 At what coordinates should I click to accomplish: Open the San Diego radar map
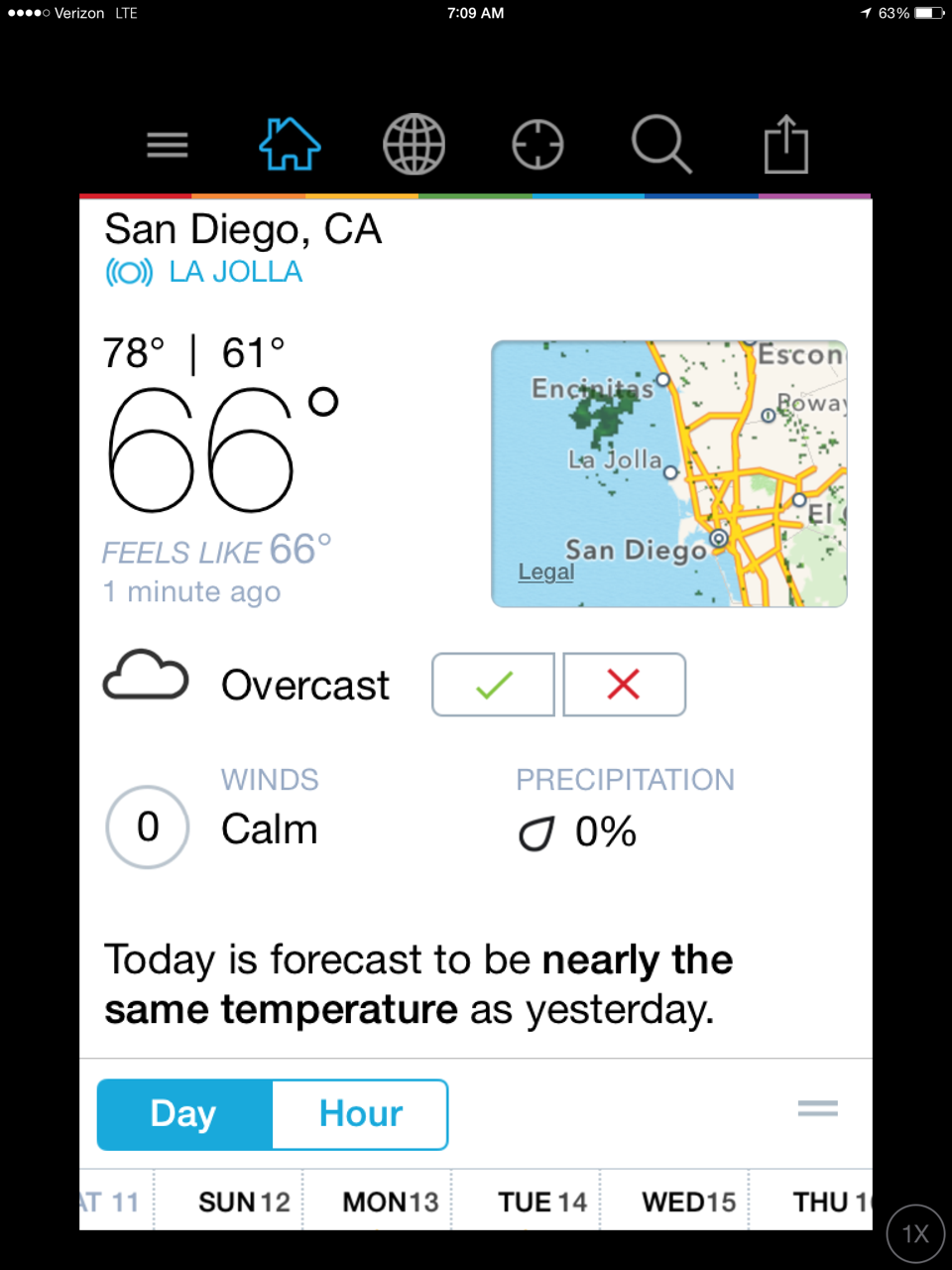point(669,473)
